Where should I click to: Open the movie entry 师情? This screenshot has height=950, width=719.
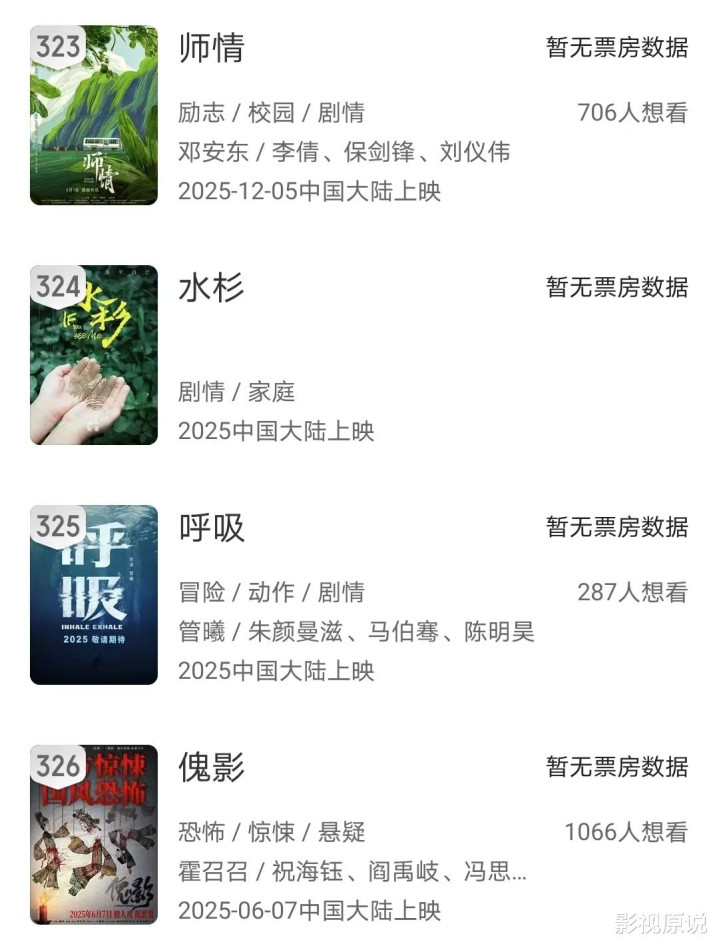click(x=212, y=48)
